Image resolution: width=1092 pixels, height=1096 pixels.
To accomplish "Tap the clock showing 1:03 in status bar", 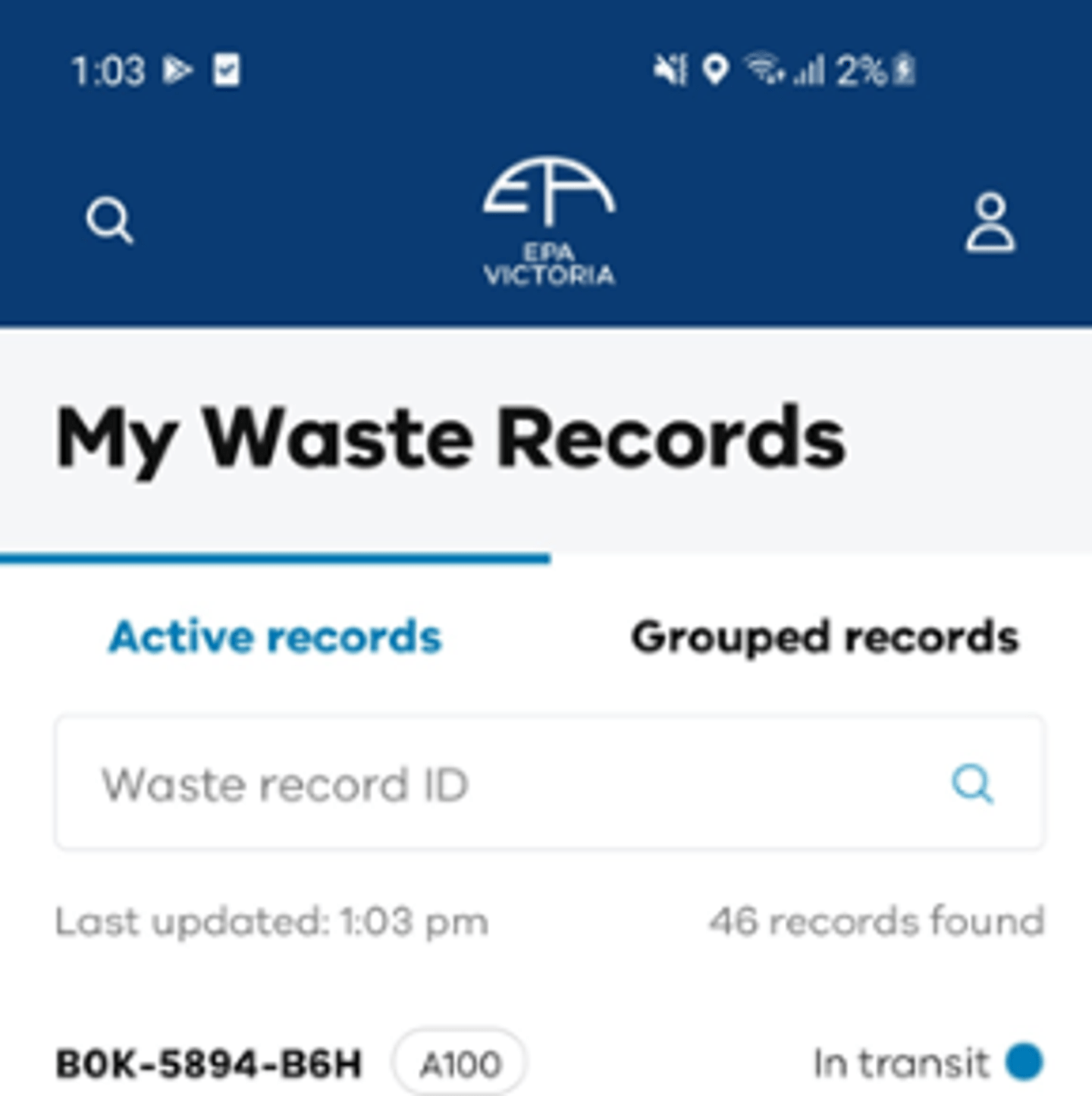I will [x=106, y=70].
